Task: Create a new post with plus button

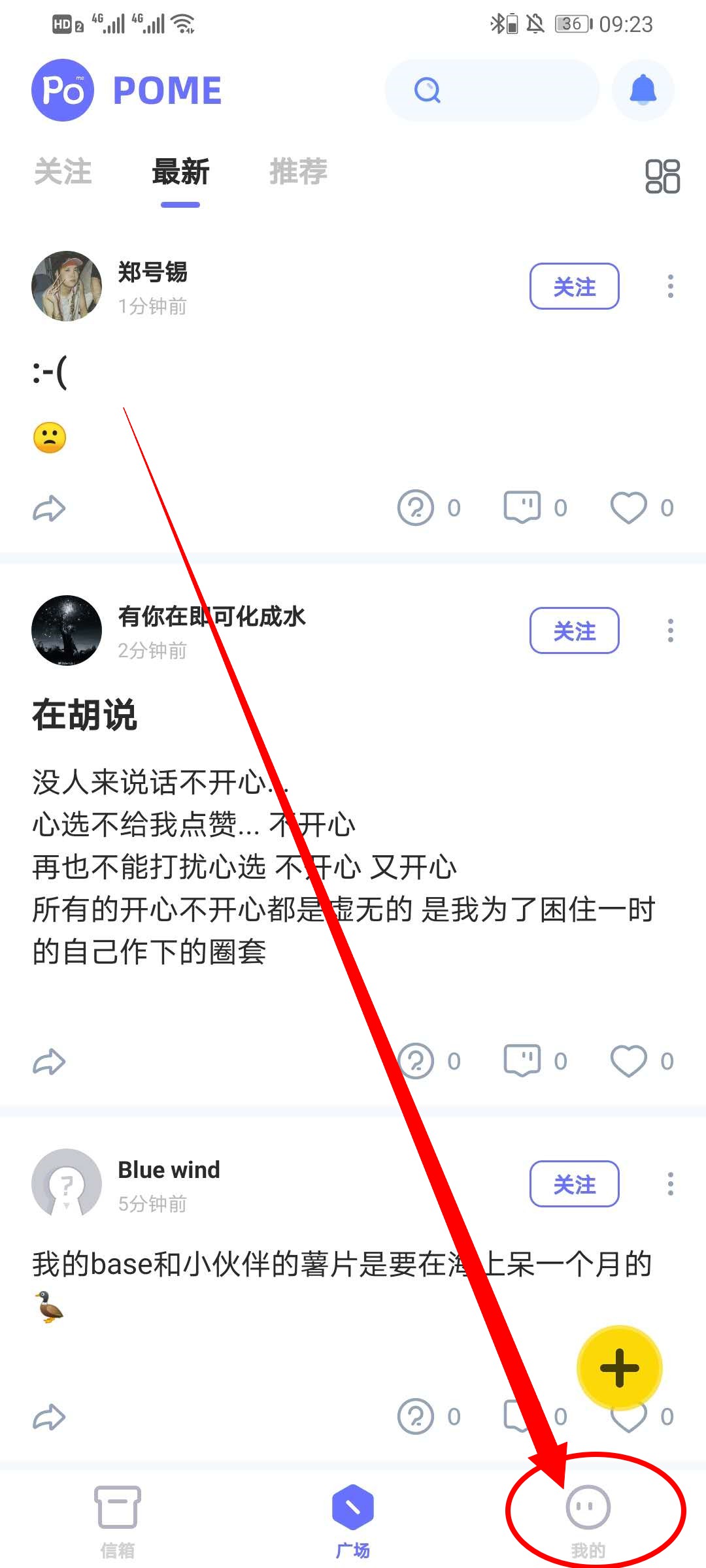Action: [619, 1367]
